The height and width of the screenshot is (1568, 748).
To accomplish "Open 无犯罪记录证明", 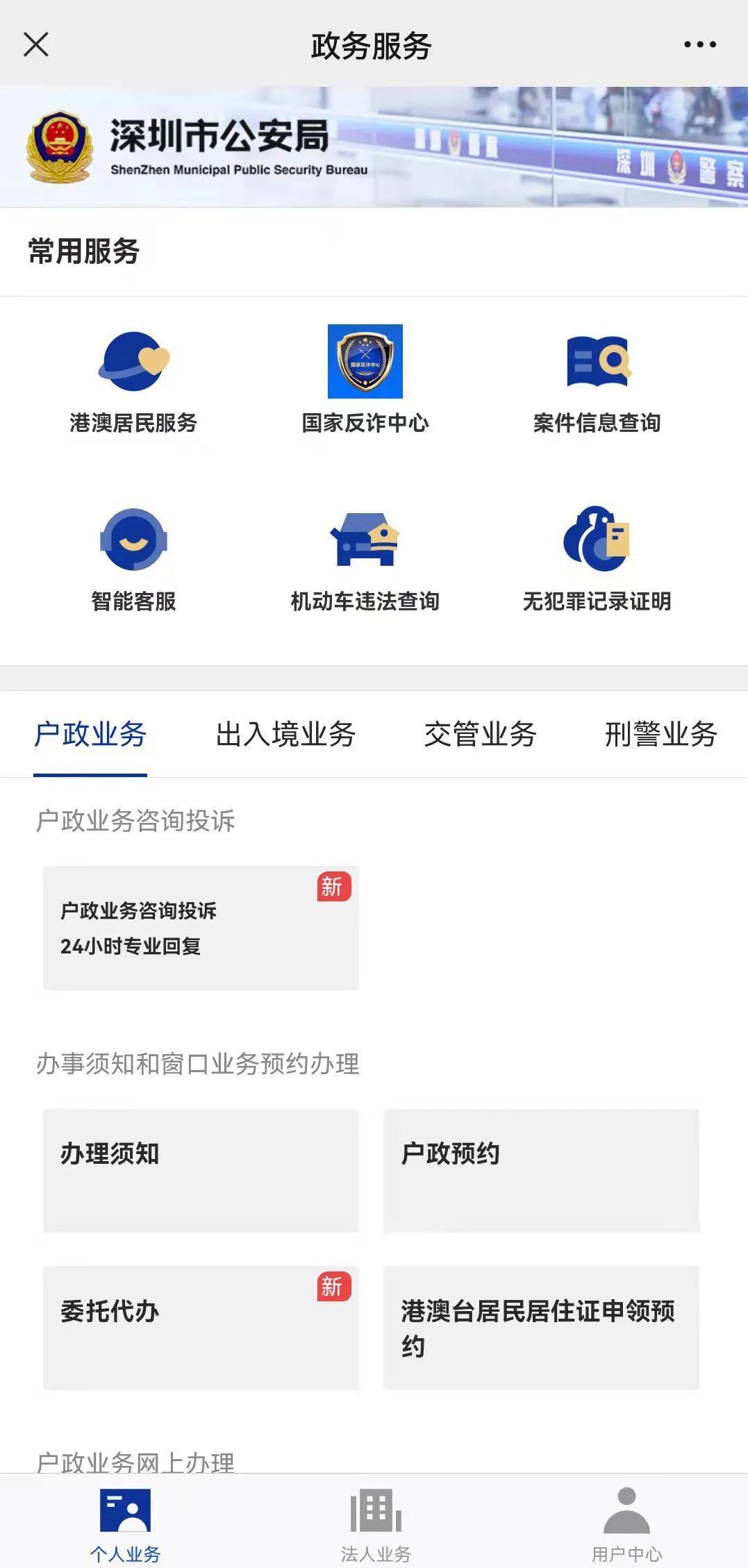I will 597,560.
